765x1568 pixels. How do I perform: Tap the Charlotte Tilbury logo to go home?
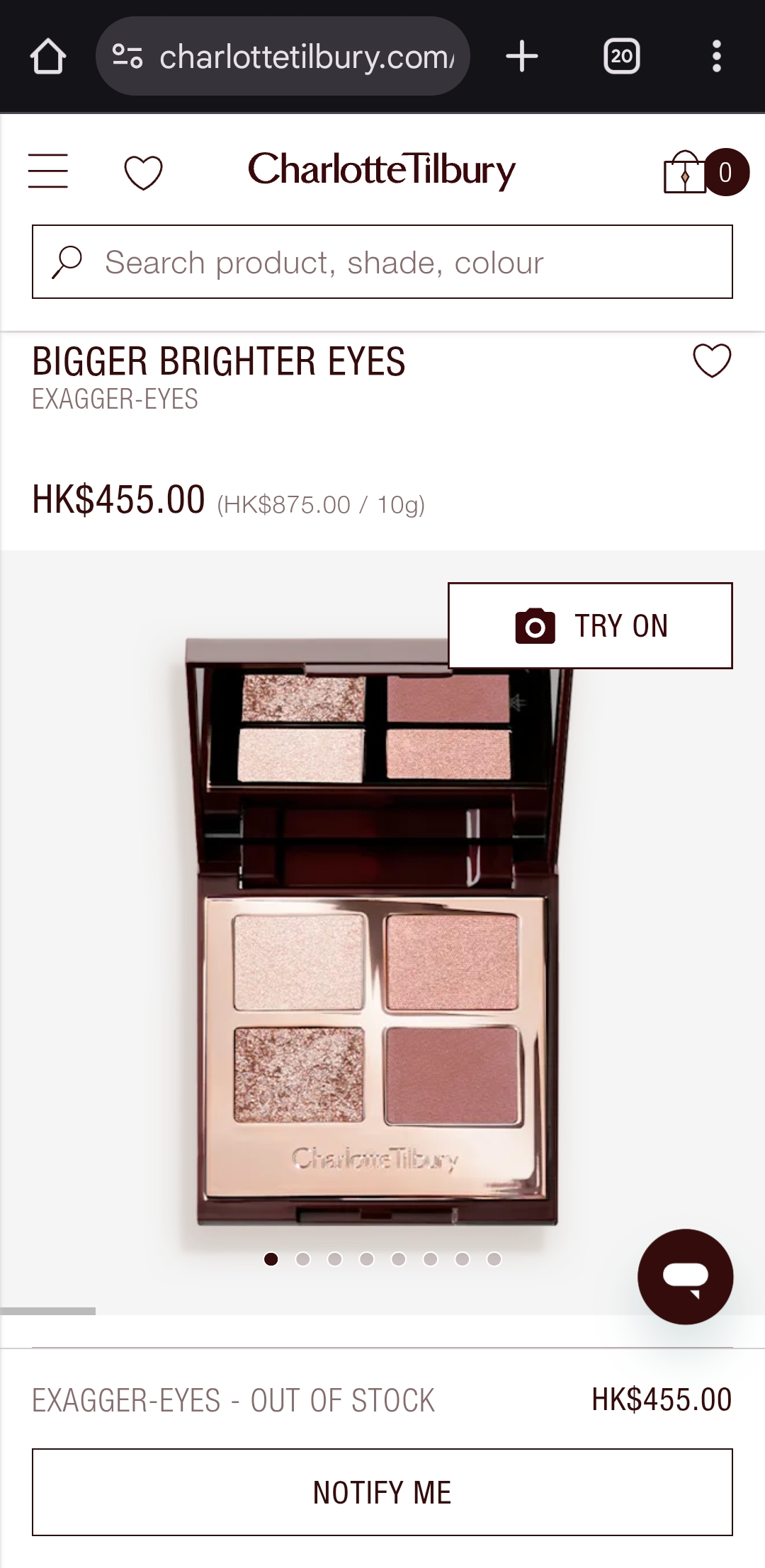pos(382,171)
